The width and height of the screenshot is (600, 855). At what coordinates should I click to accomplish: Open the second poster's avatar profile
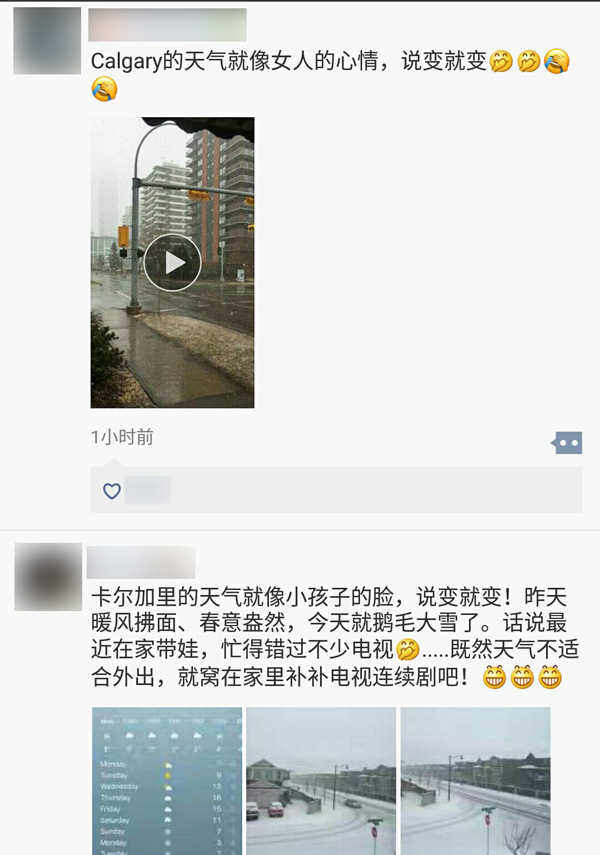pos(48,577)
